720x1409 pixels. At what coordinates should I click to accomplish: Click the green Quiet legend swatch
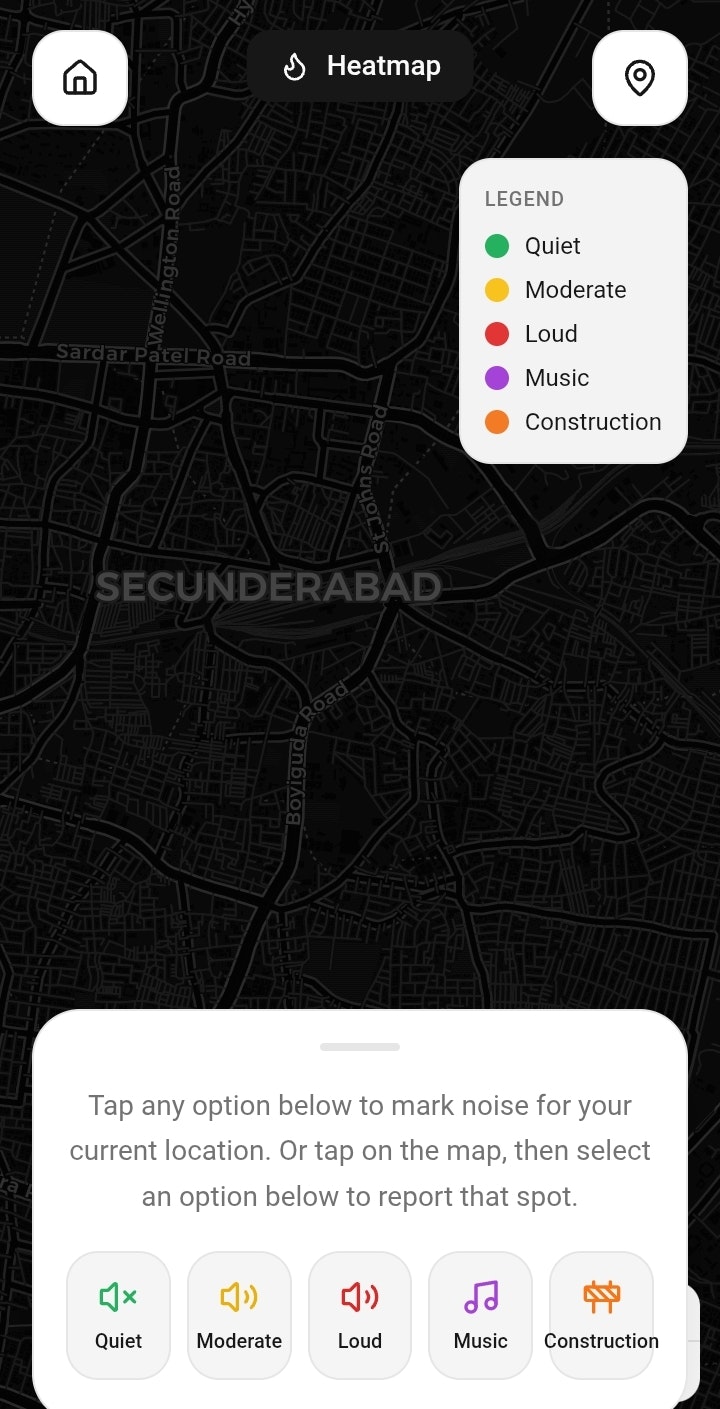point(497,245)
